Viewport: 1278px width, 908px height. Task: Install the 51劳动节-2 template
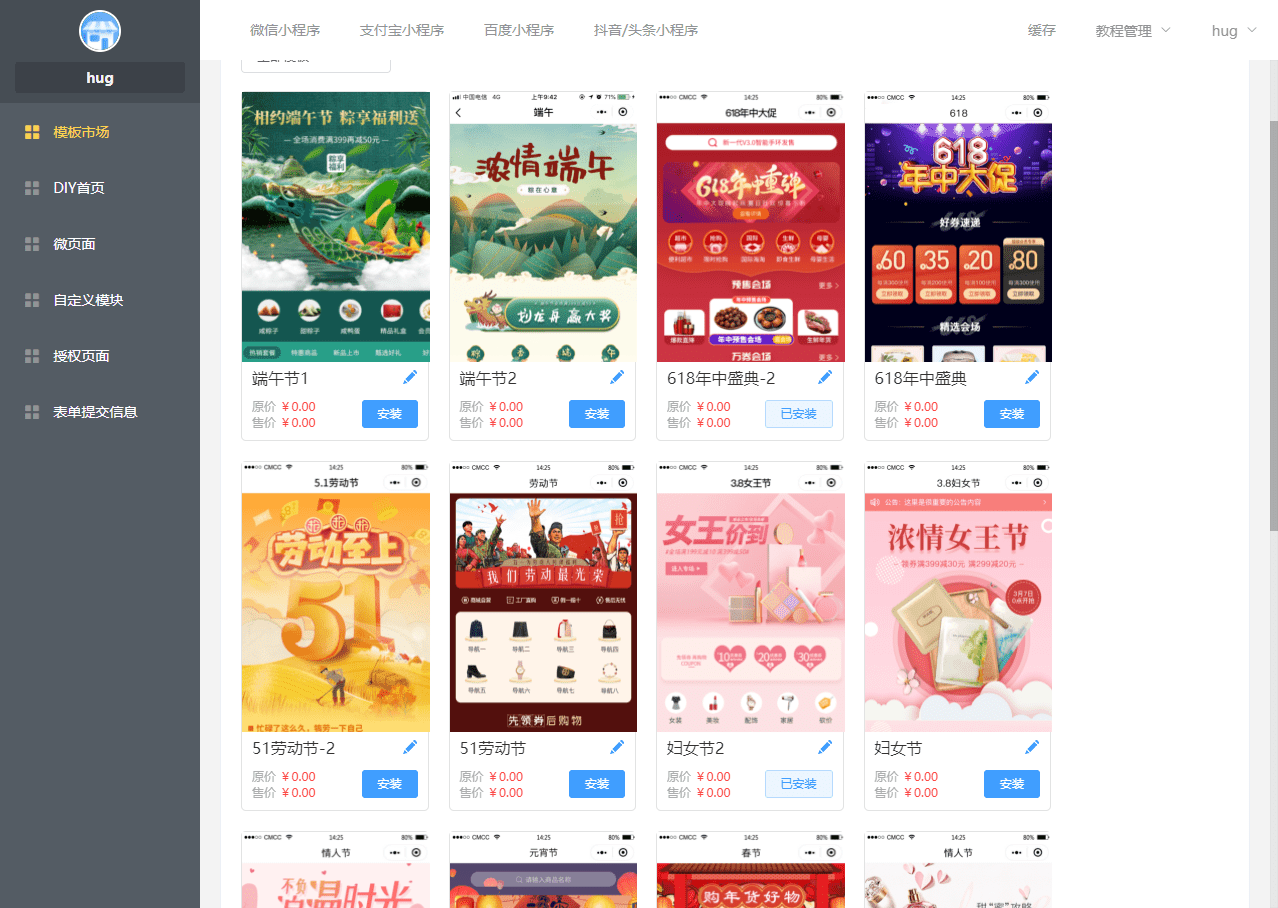390,784
